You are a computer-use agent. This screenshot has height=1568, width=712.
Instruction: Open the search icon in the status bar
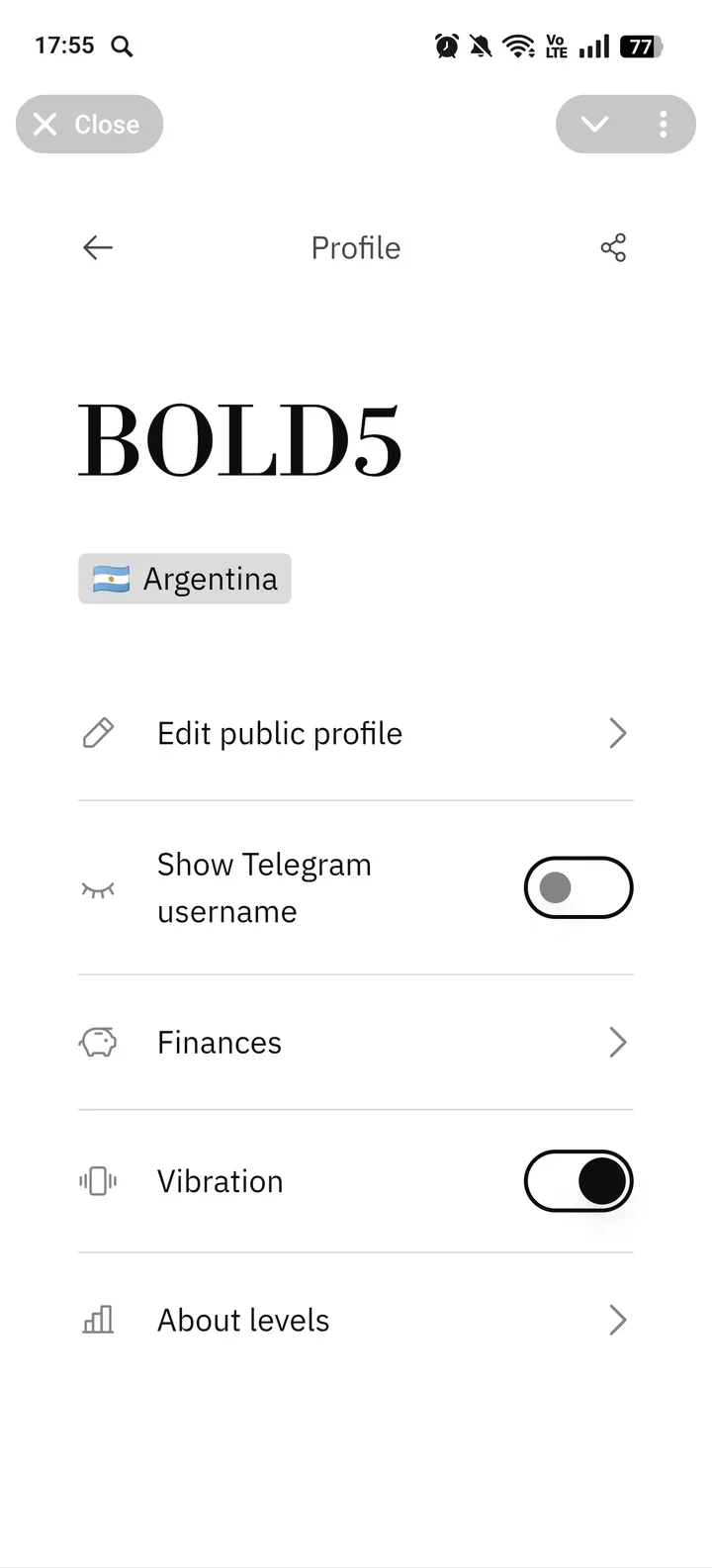121,46
